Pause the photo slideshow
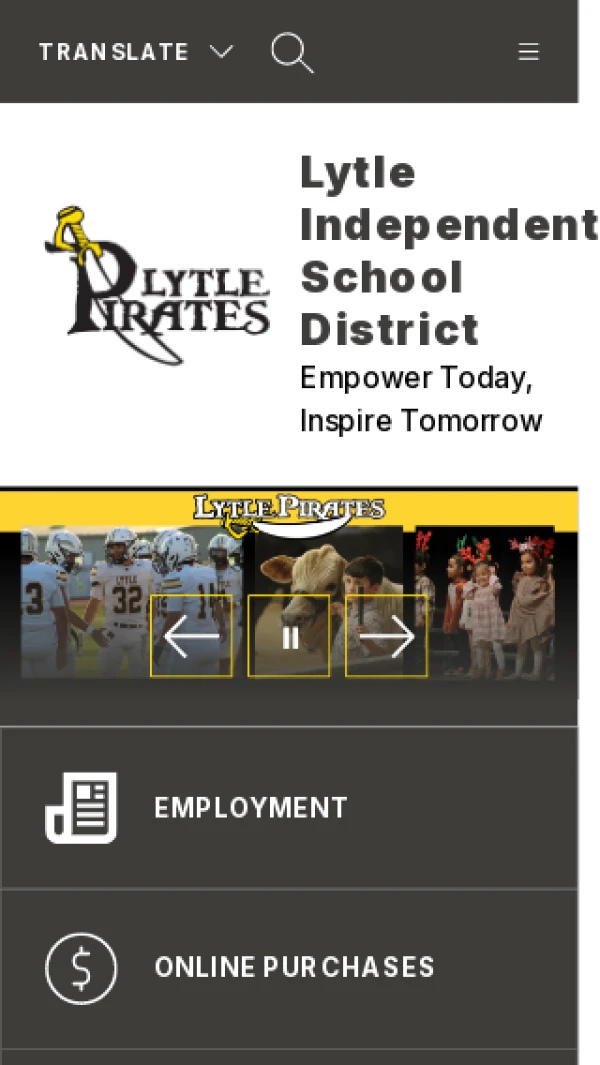The height and width of the screenshot is (1065, 600). [289, 636]
